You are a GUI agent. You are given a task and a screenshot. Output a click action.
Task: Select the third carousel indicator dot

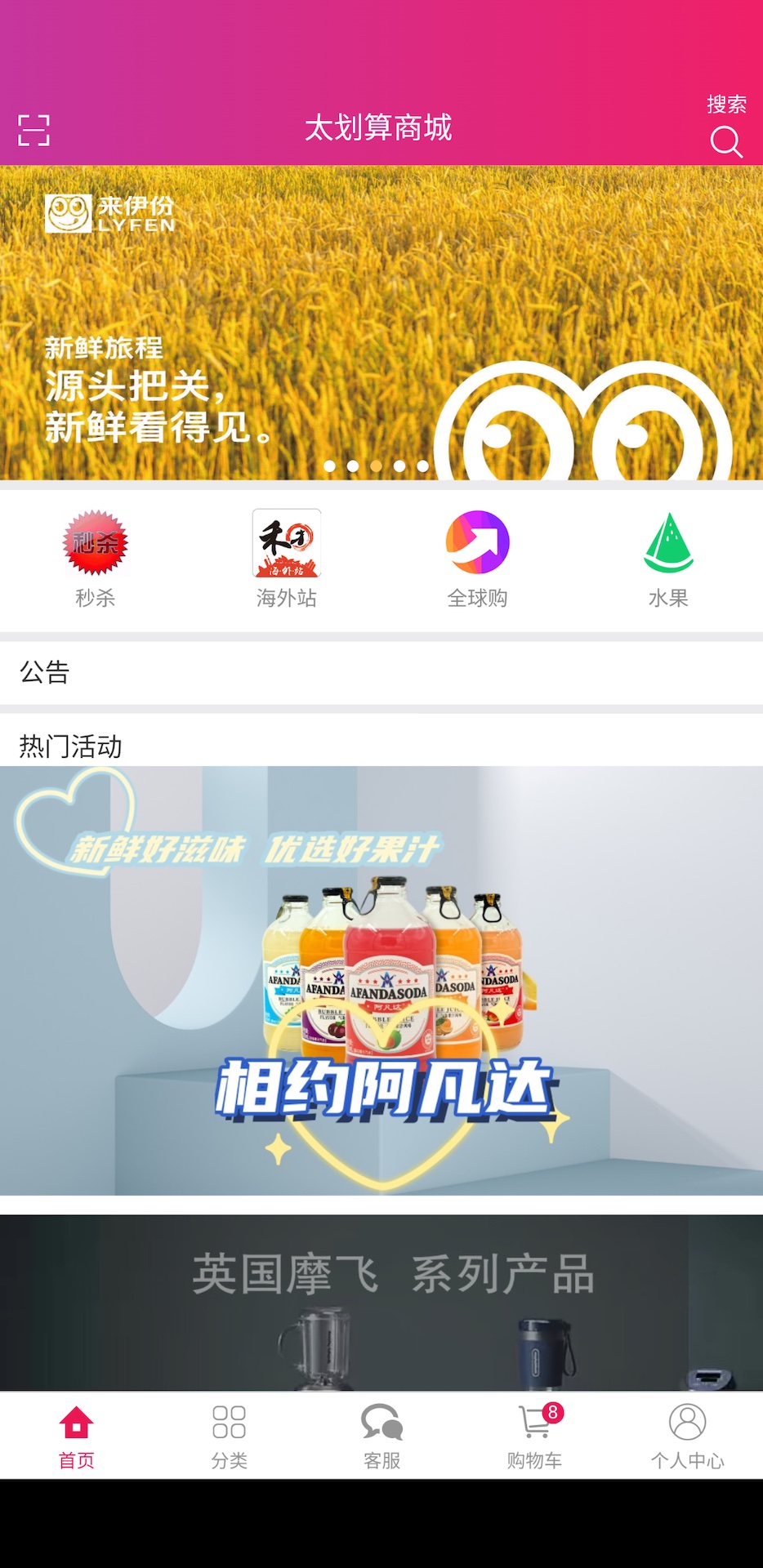coord(376,465)
